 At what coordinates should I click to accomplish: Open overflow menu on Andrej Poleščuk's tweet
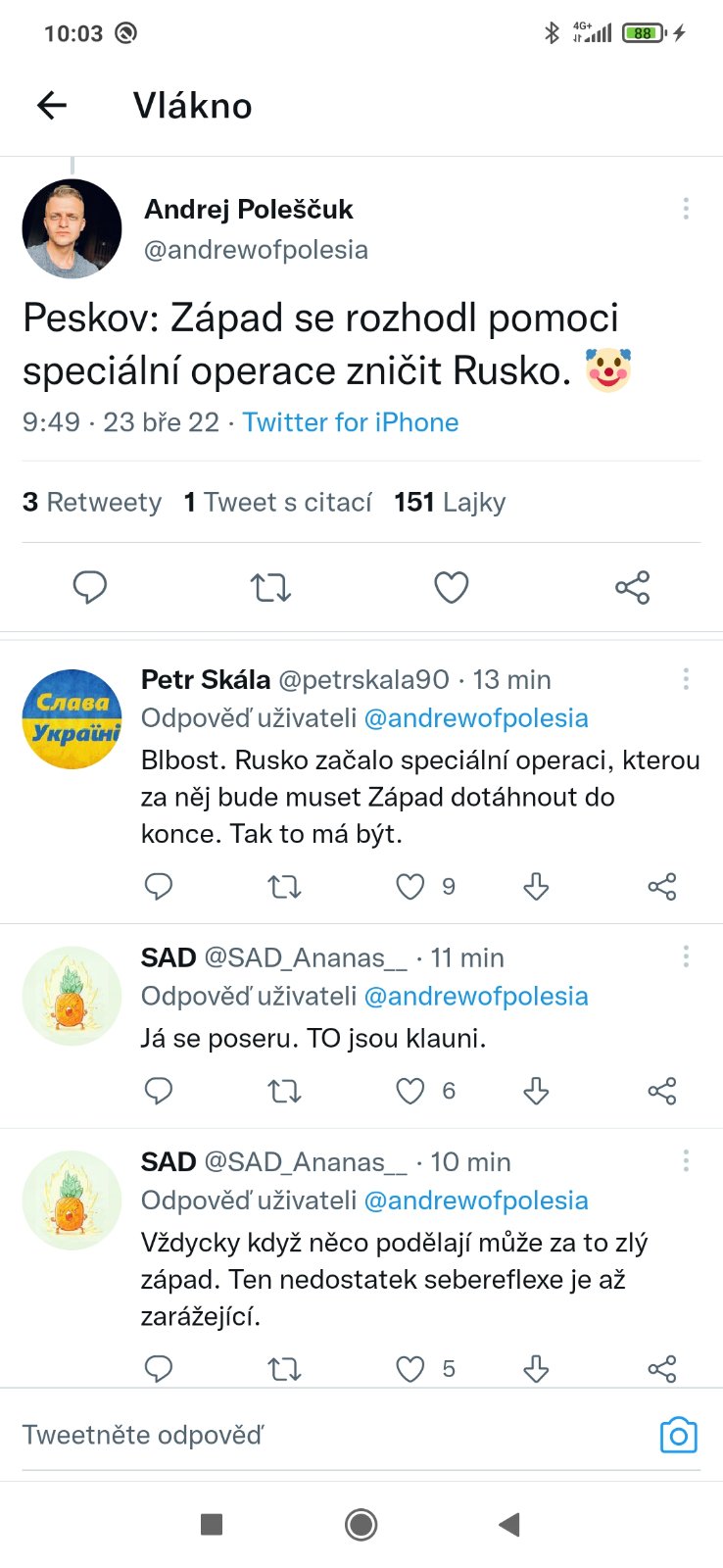coord(686,208)
